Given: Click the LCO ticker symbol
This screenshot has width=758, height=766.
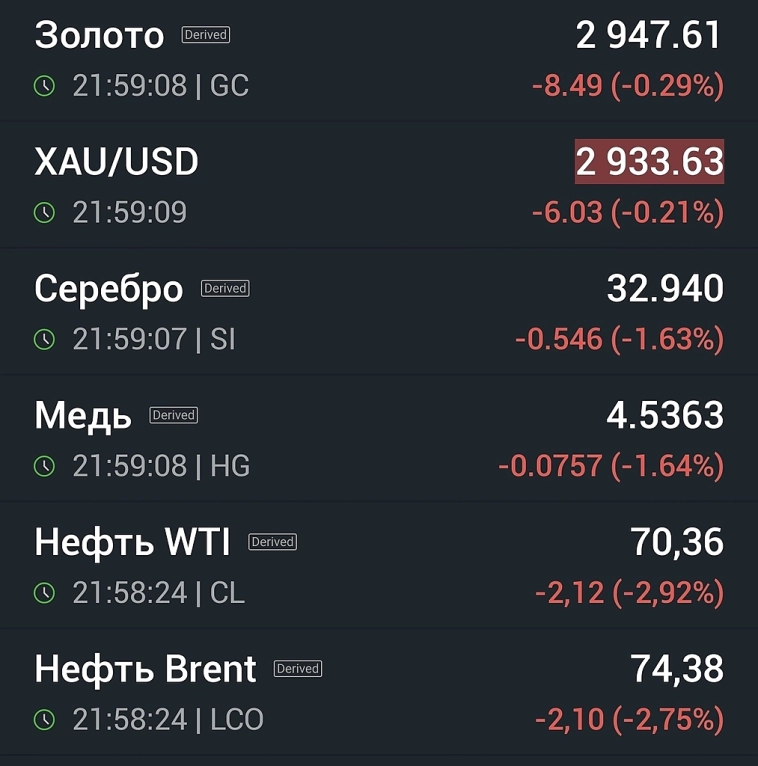Looking at the screenshot, I should (238, 719).
